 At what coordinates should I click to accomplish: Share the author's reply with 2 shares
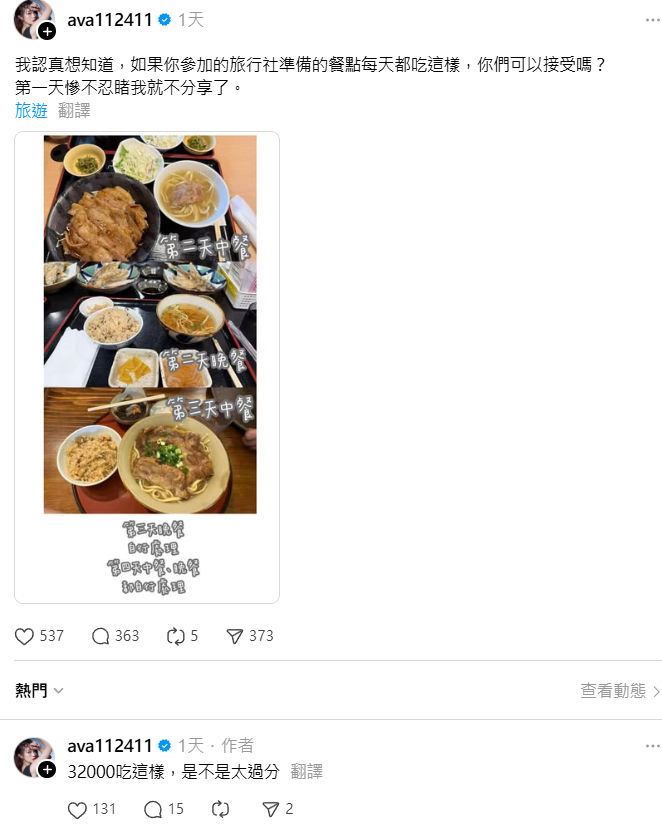click(x=270, y=810)
